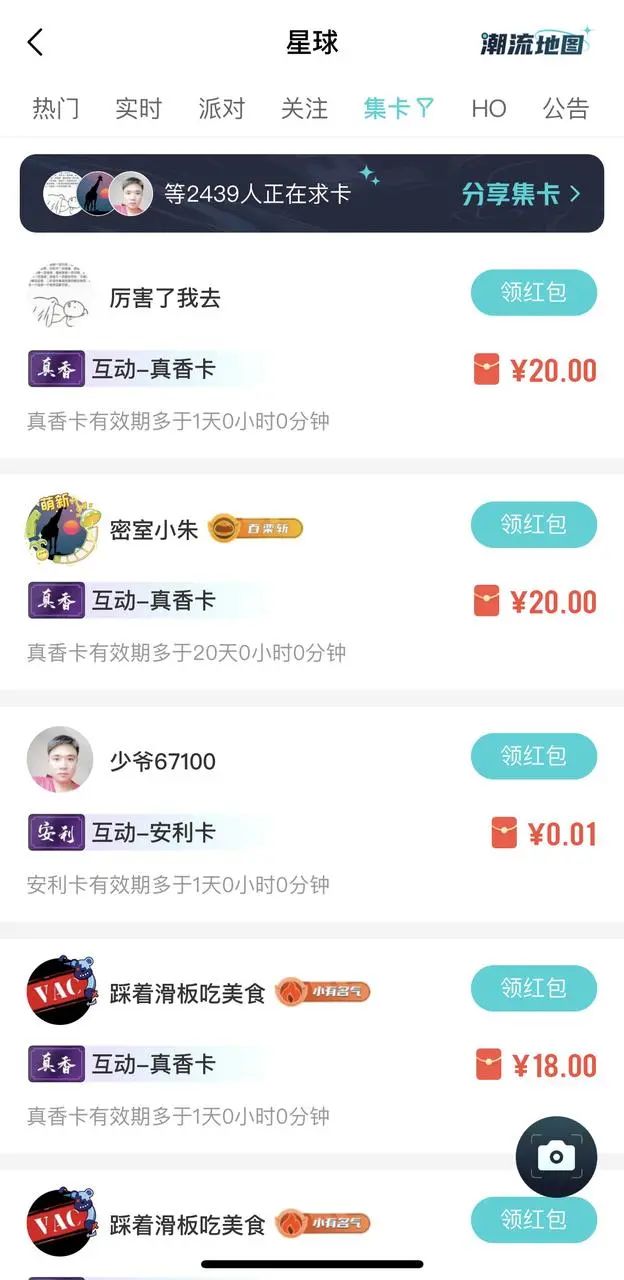Claim the red packet from 厉害了我去

pyautogui.click(x=534, y=292)
